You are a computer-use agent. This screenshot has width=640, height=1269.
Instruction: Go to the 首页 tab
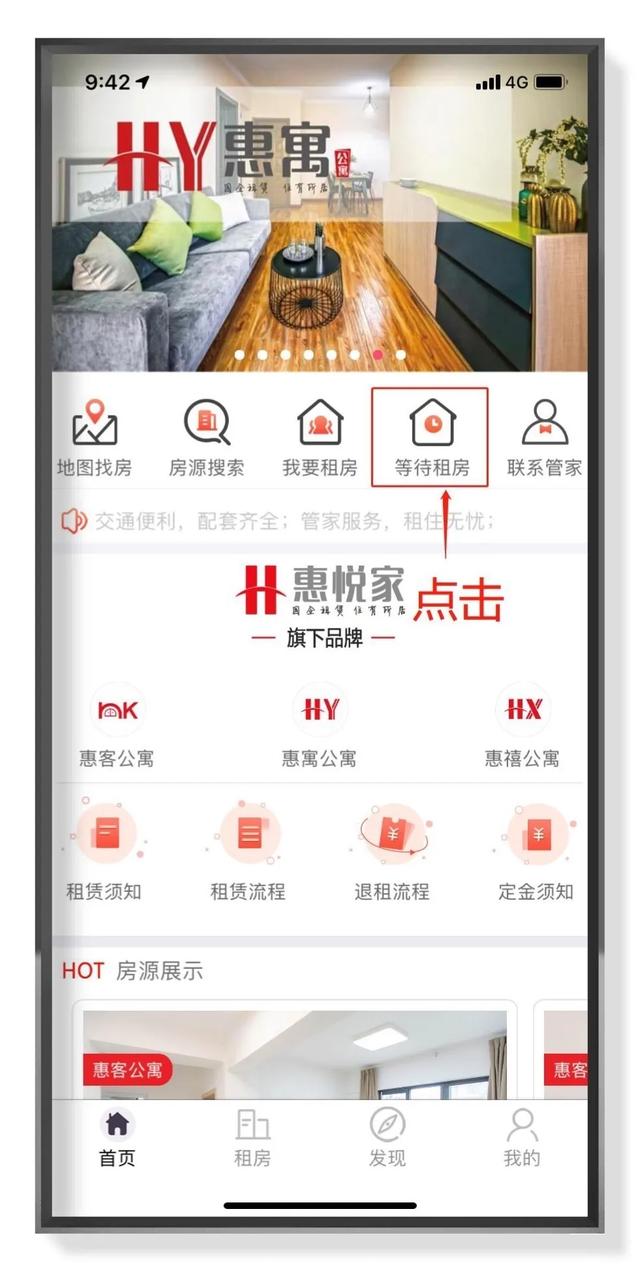coord(117,1138)
